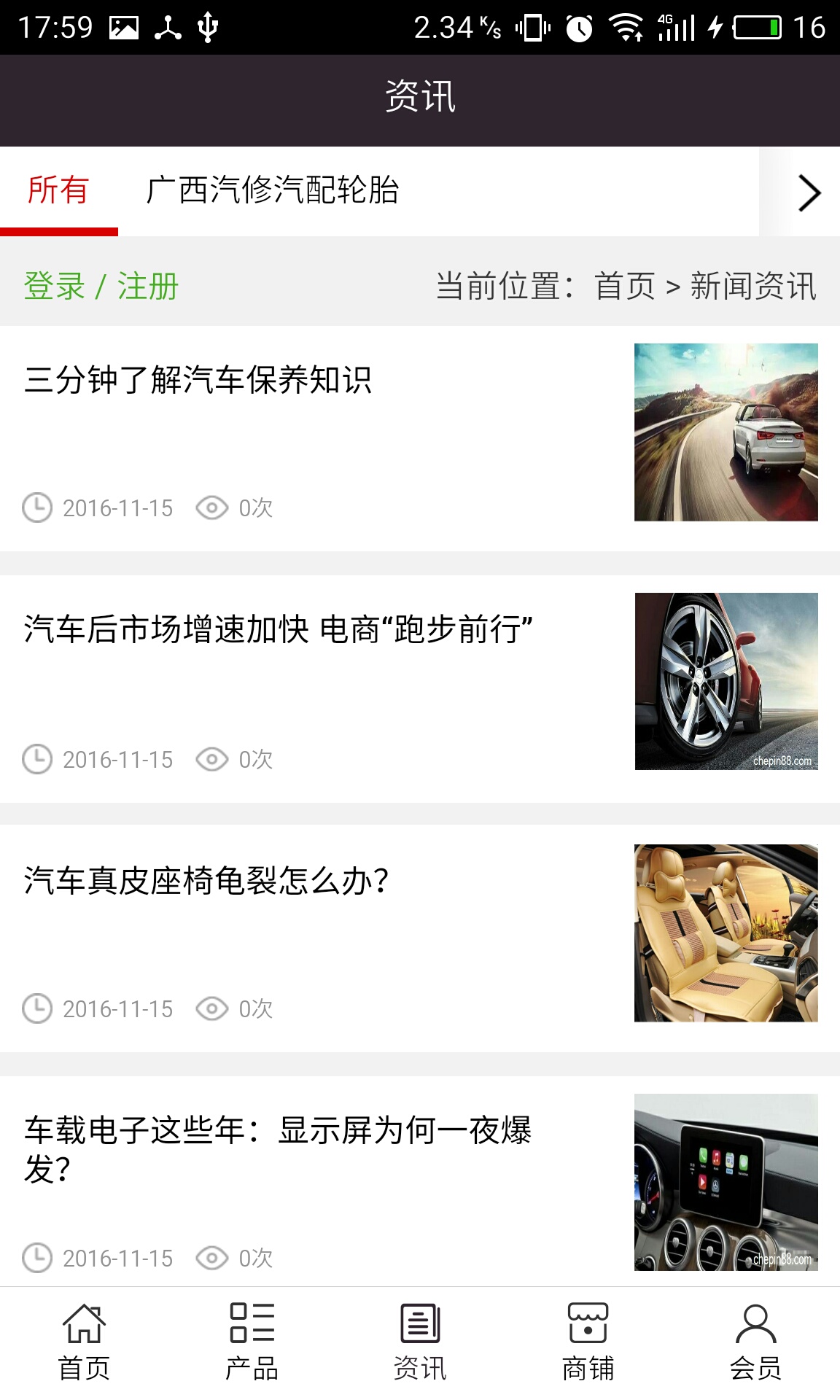Open article 三分钟了解汽车保养知识

(x=198, y=380)
